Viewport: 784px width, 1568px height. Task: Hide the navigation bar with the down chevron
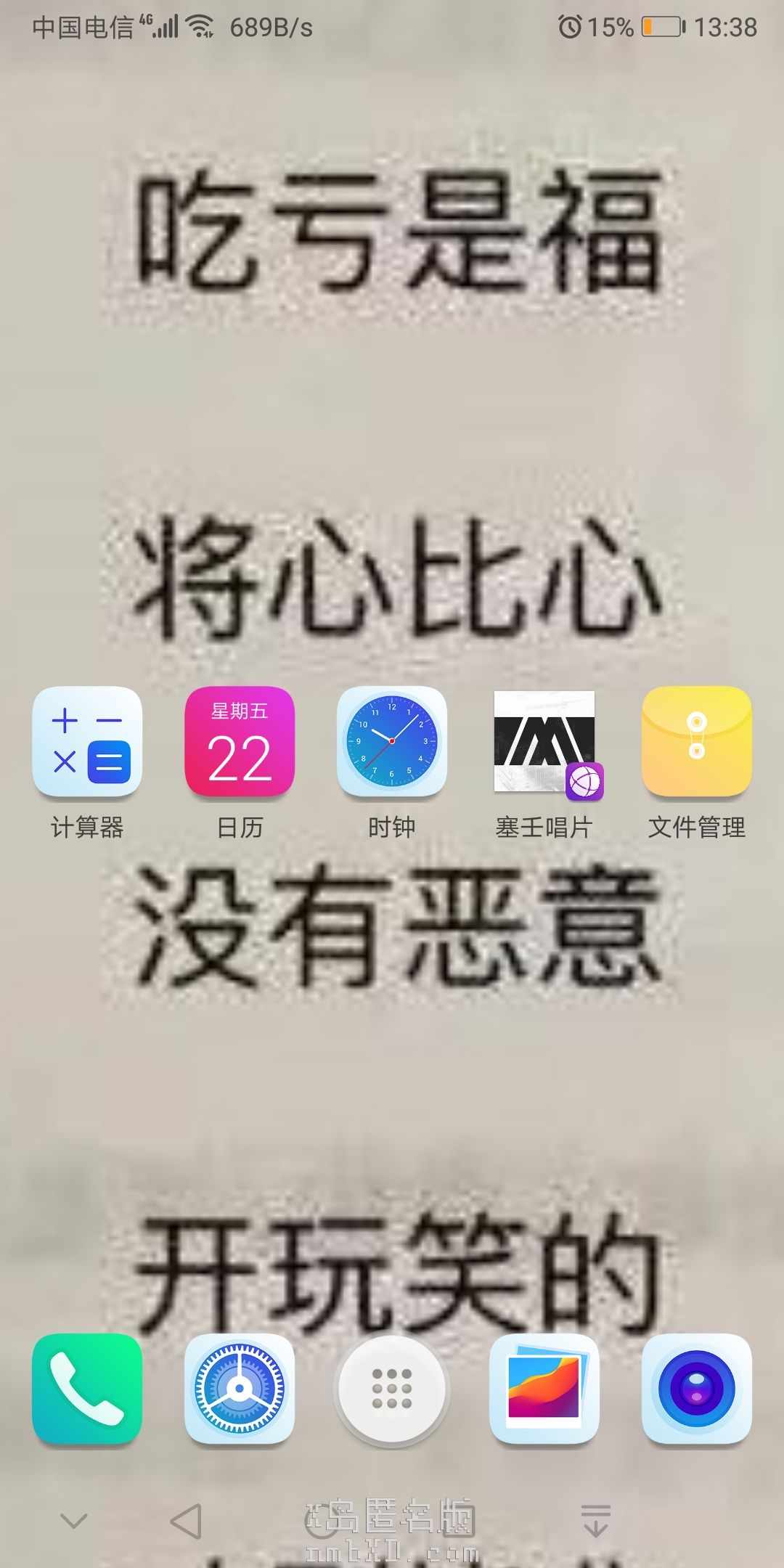(74, 1521)
